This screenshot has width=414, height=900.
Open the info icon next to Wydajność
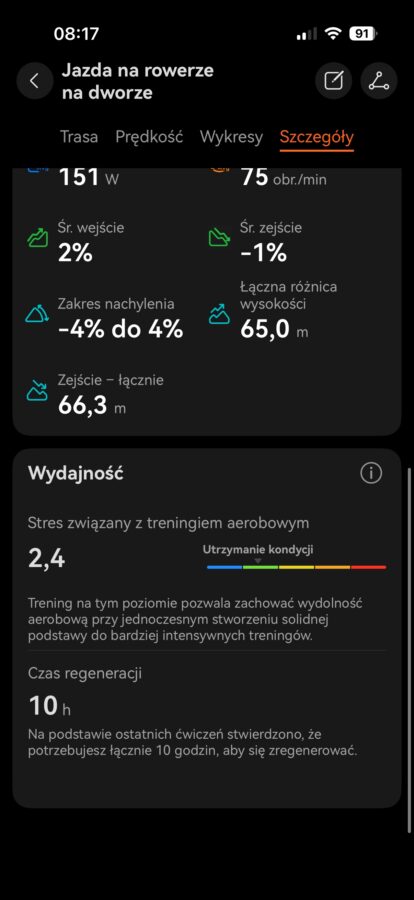[x=371, y=473]
